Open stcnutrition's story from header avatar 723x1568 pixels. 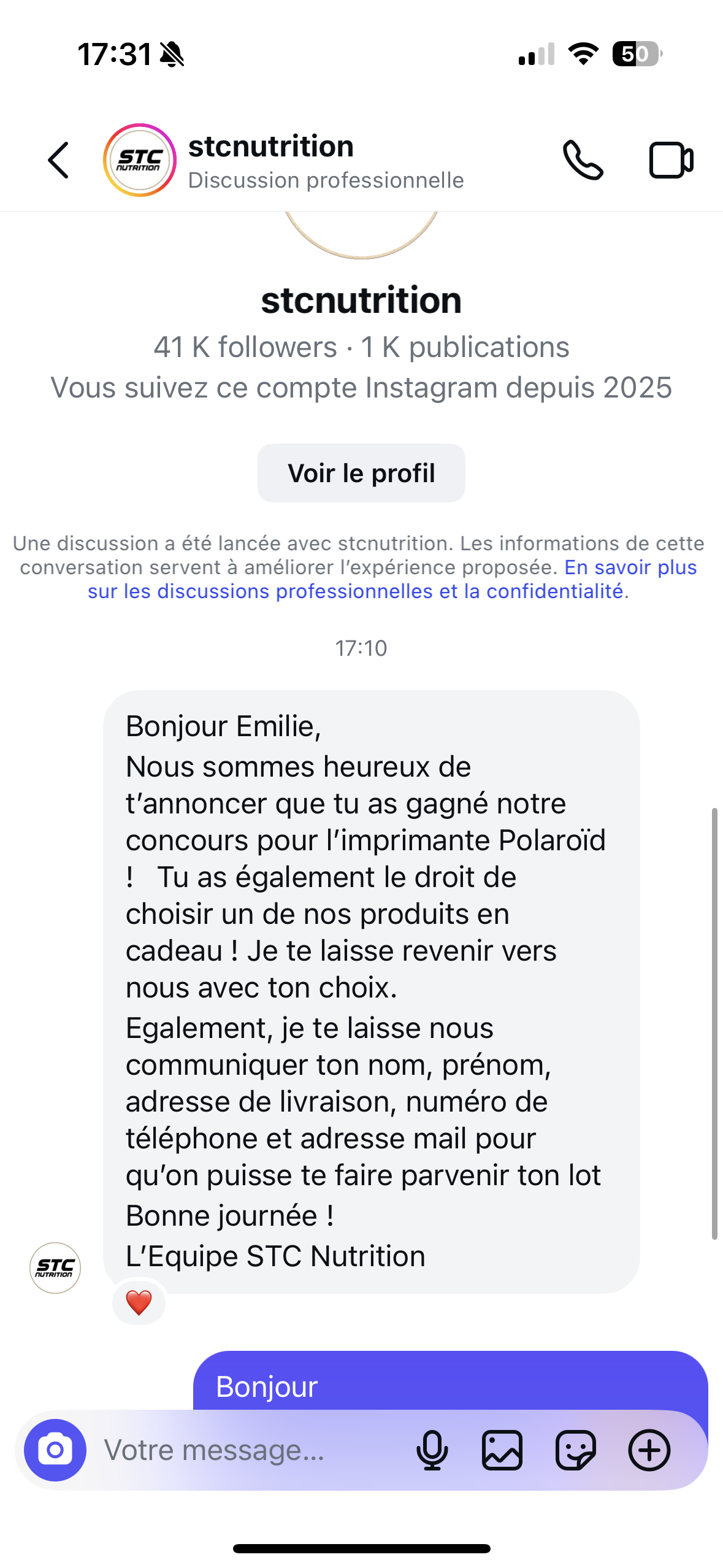click(140, 160)
